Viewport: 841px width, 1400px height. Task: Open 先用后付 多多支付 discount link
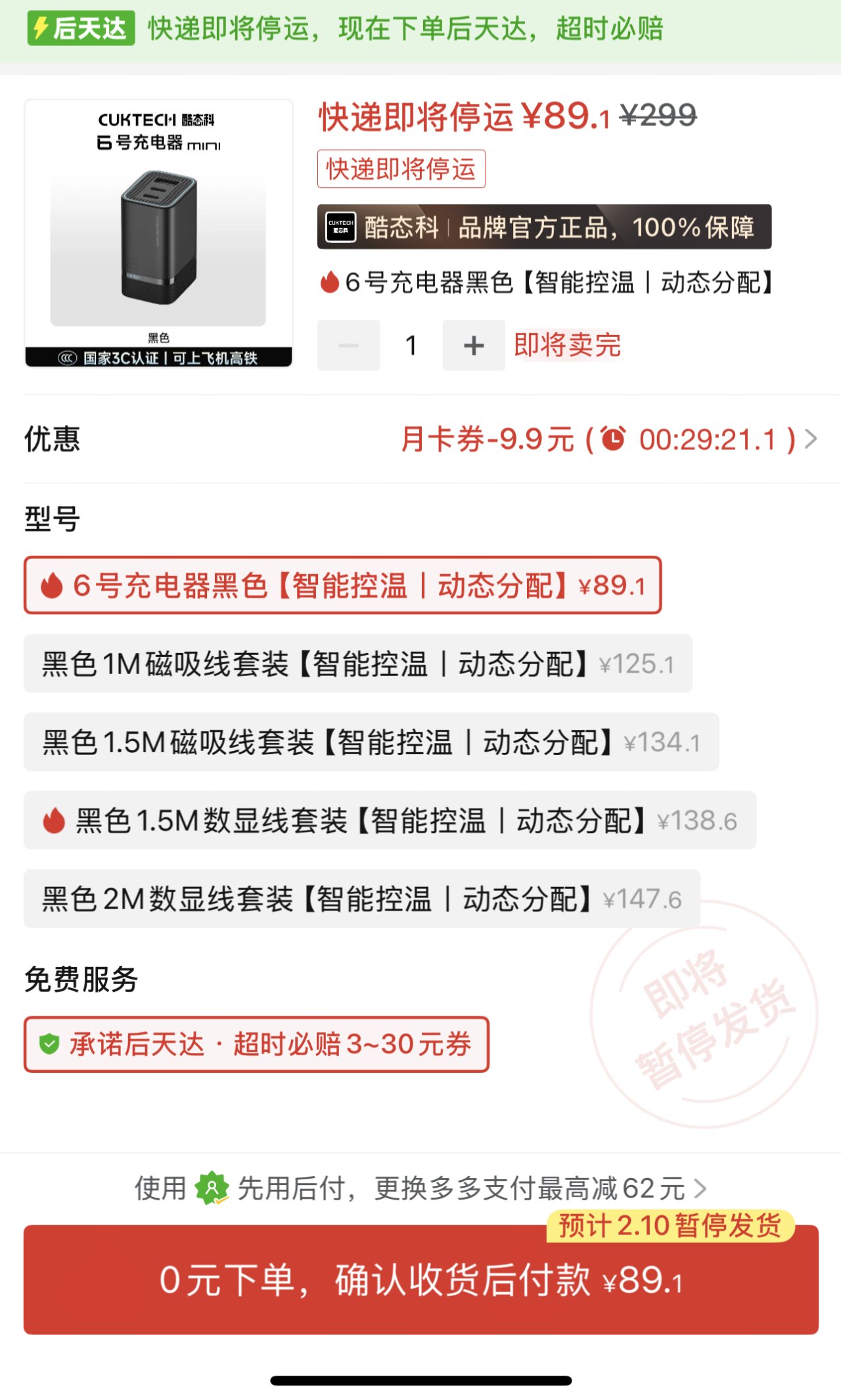click(420, 1188)
